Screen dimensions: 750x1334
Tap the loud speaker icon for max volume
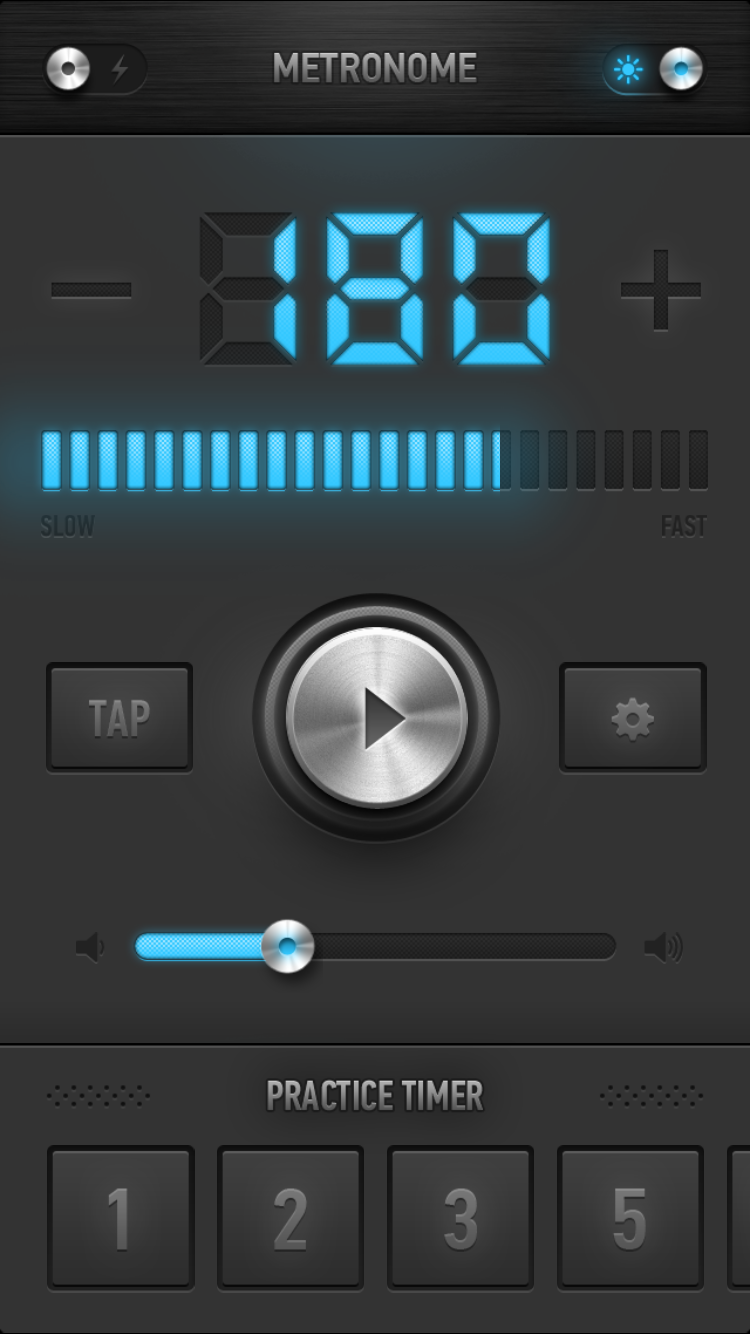pyautogui.click(x=663, y=947)
